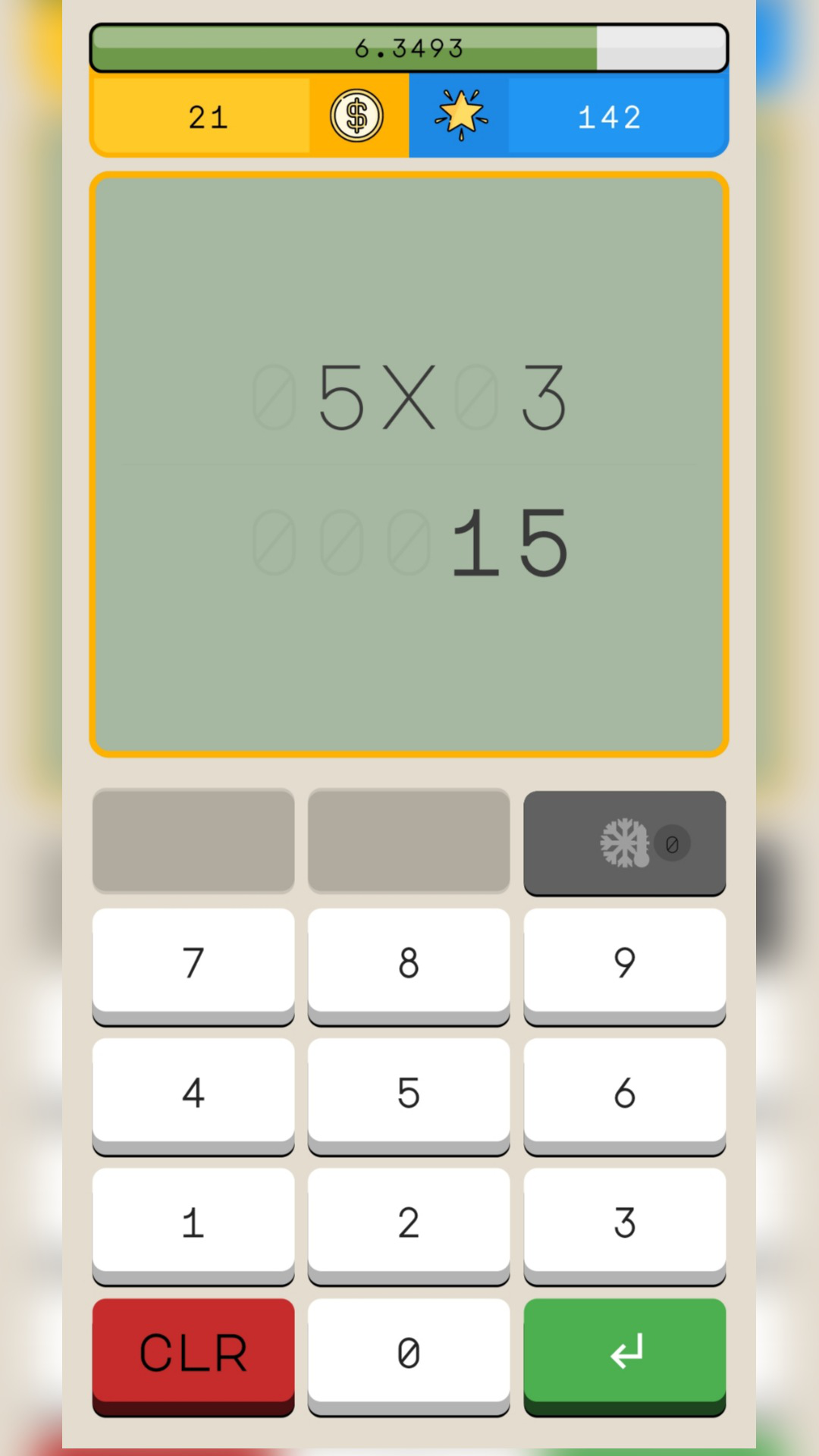Select the 4 key
The width and height of the screenshot is (819, 1456).
coord(193,1093)
